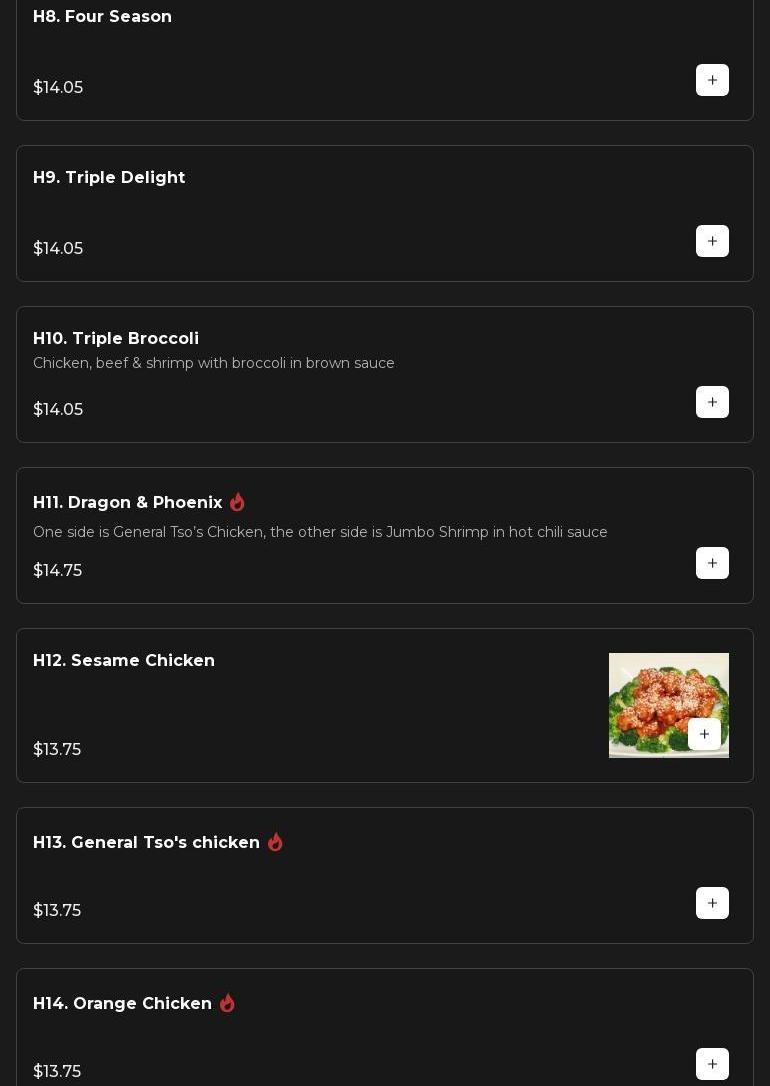Select the H13. General Tso's chicken card
770x1086 pixels.
coord(146,843)
